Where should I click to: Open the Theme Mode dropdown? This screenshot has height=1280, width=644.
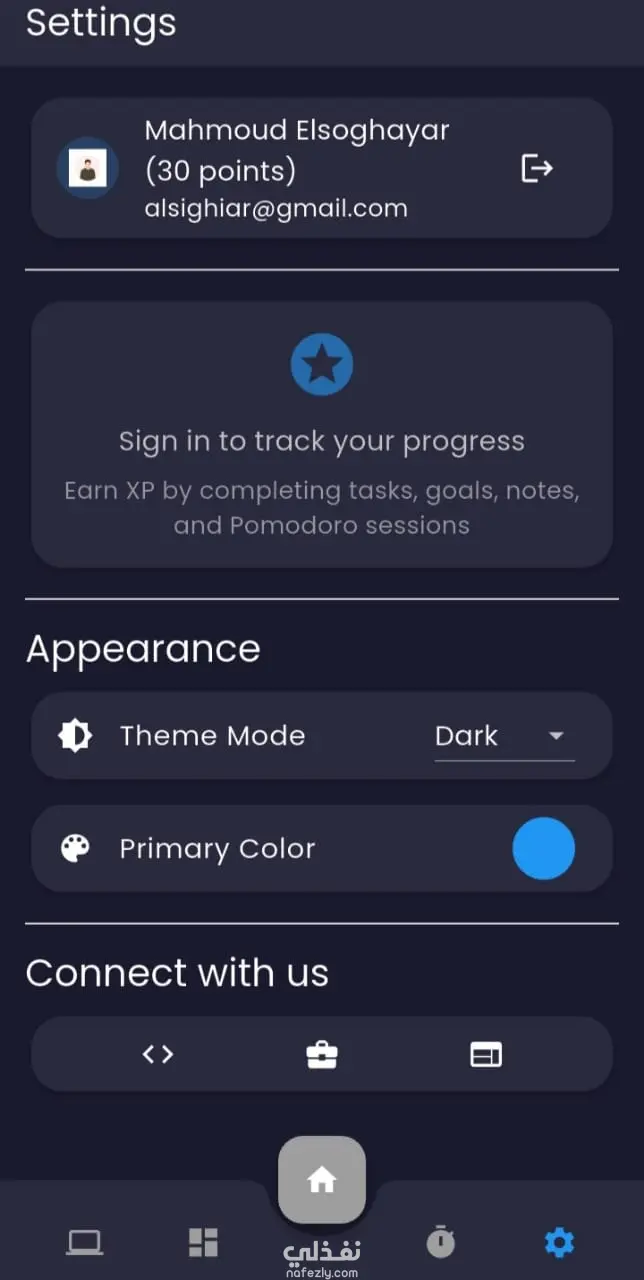tap(503, 736)
